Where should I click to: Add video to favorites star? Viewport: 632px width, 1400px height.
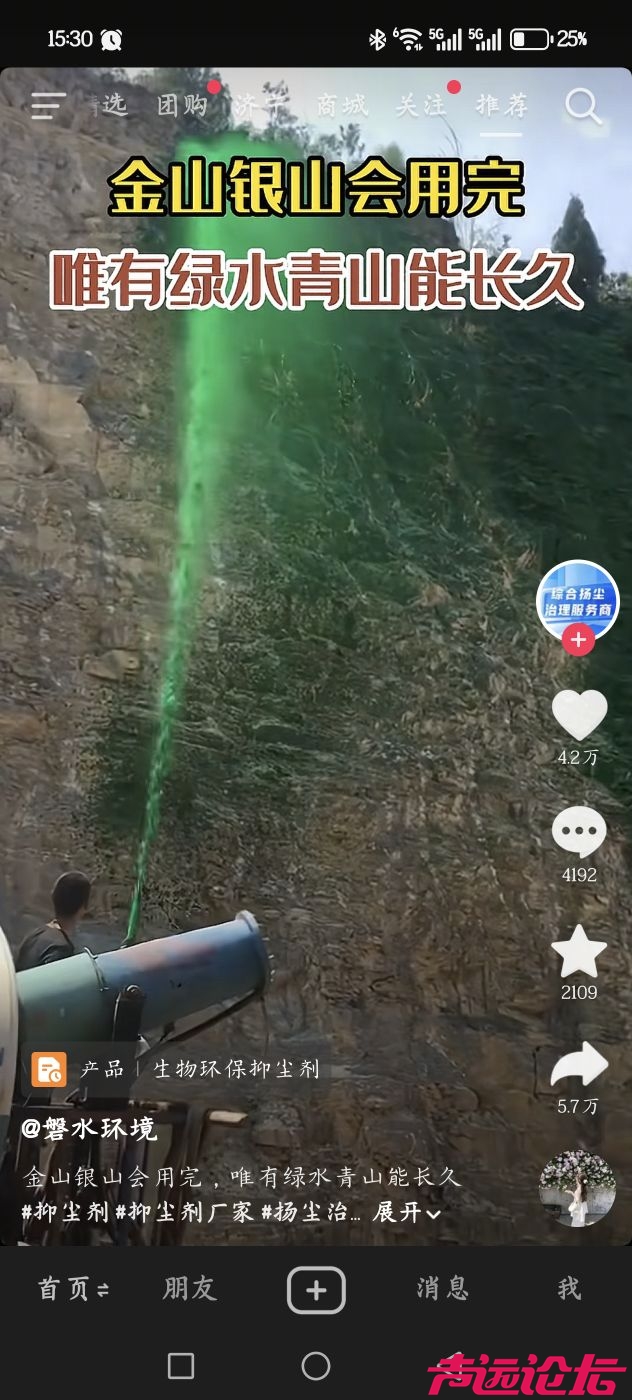[x=579, y=951]
